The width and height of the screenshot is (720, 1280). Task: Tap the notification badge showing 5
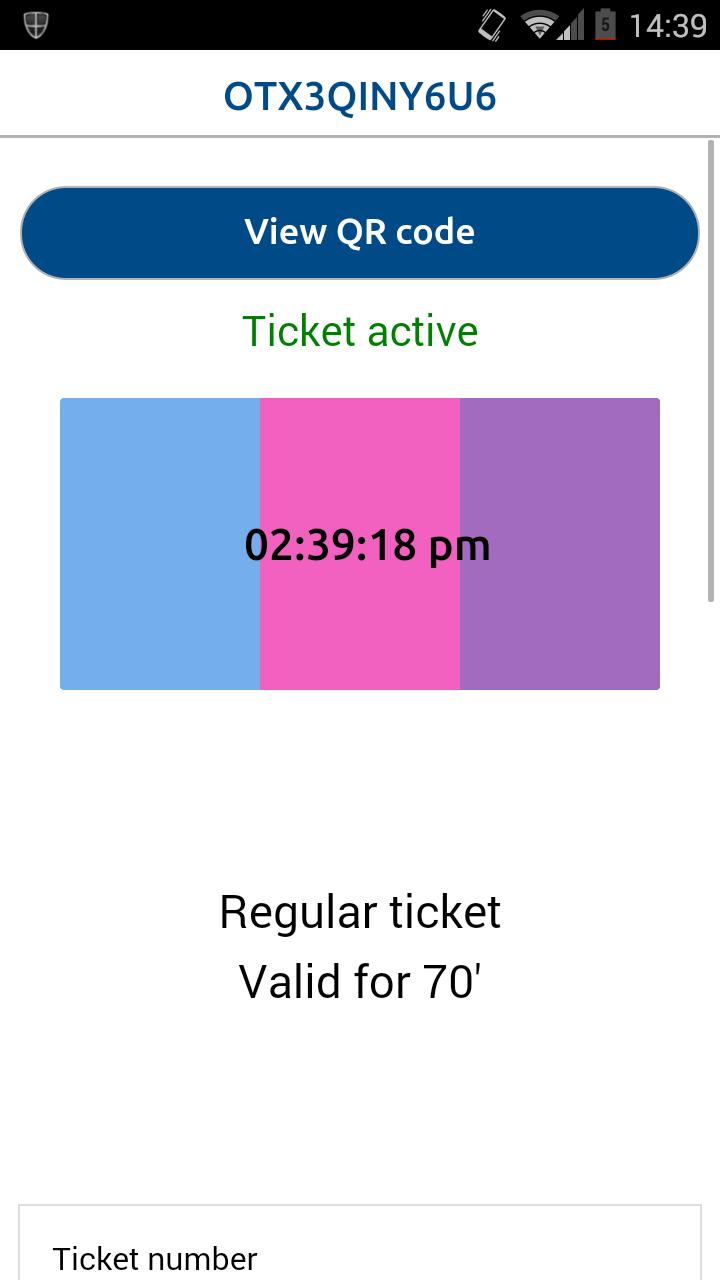[607, 24]
